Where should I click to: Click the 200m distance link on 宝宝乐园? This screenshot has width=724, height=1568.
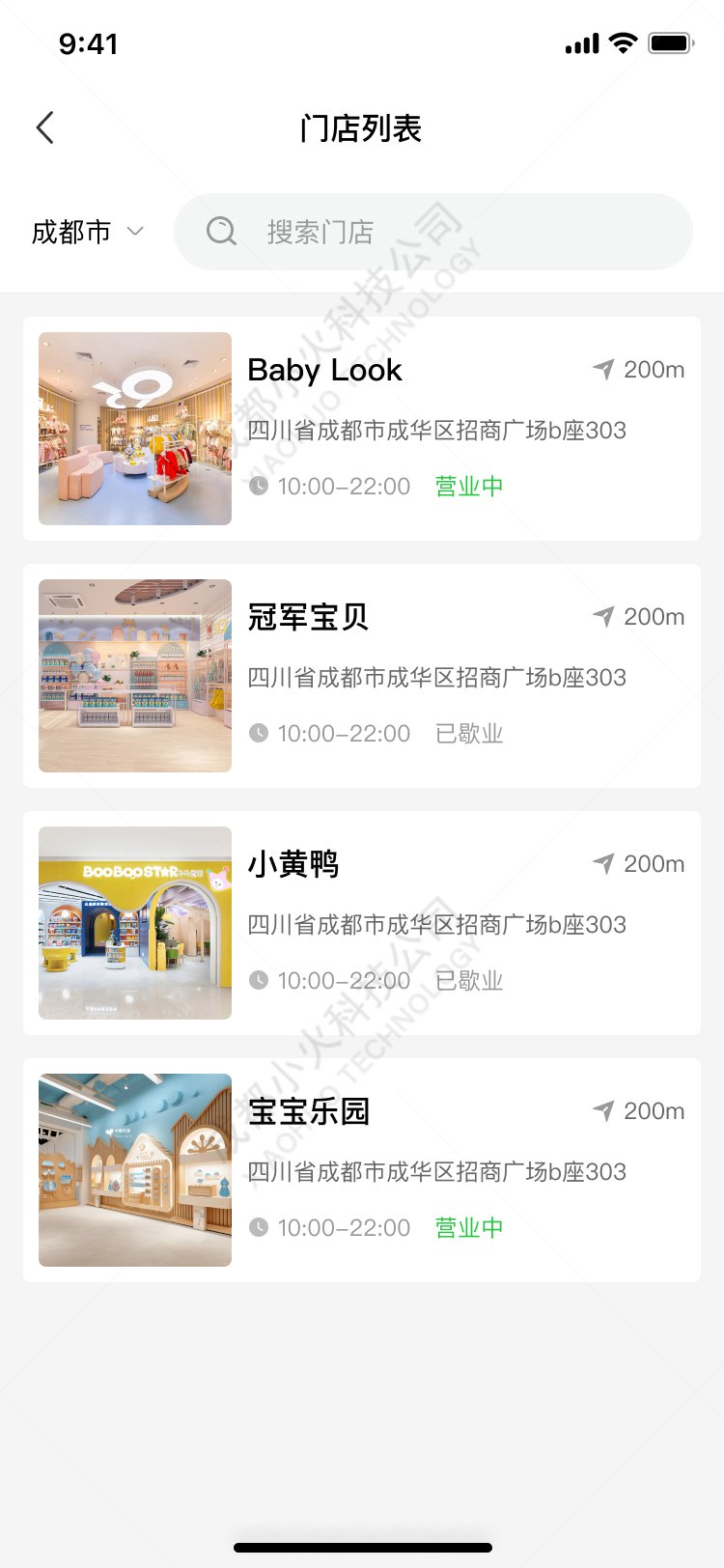[x=657, y=1109]
